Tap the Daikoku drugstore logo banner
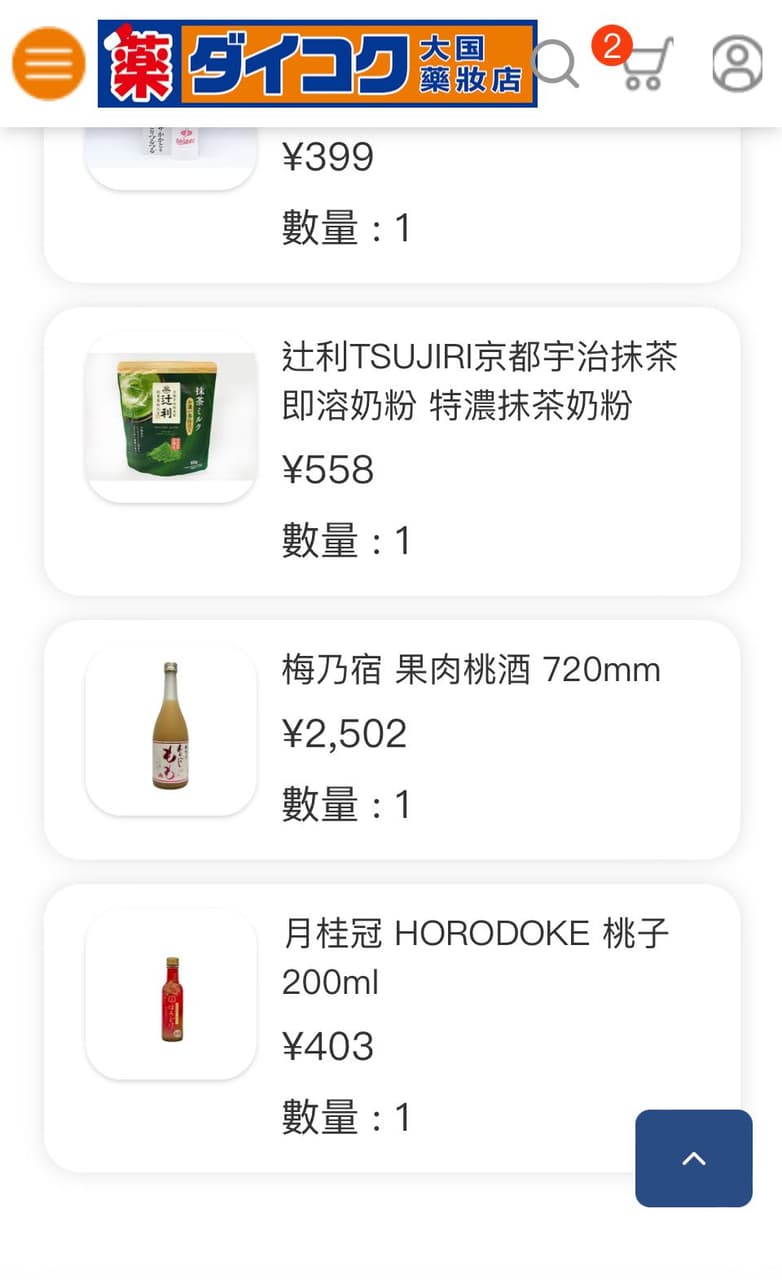This screenshot has width=782, height=1280. pos(317,64)
